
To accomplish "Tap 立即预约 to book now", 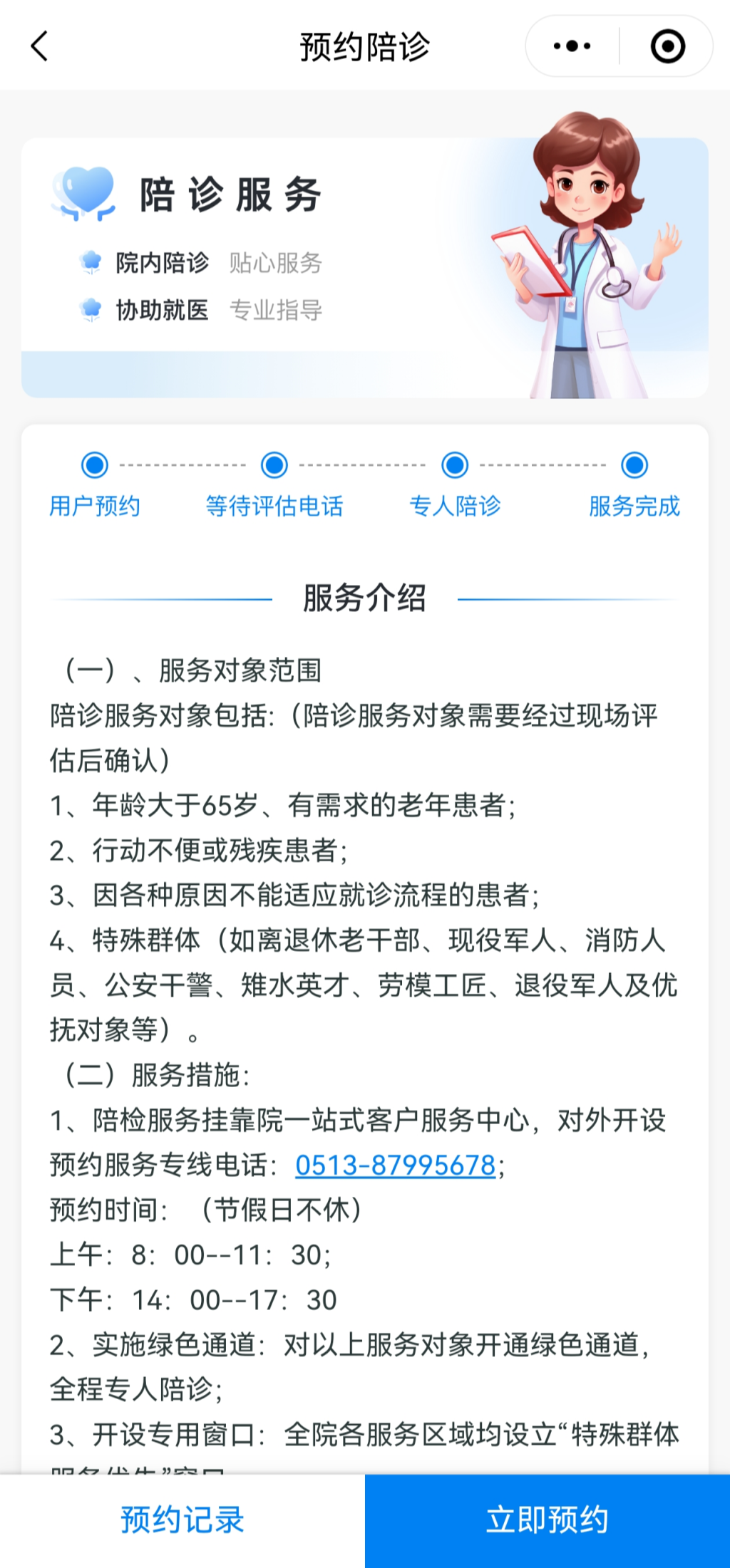I will pyautogui.click(x=547, y=1520).
